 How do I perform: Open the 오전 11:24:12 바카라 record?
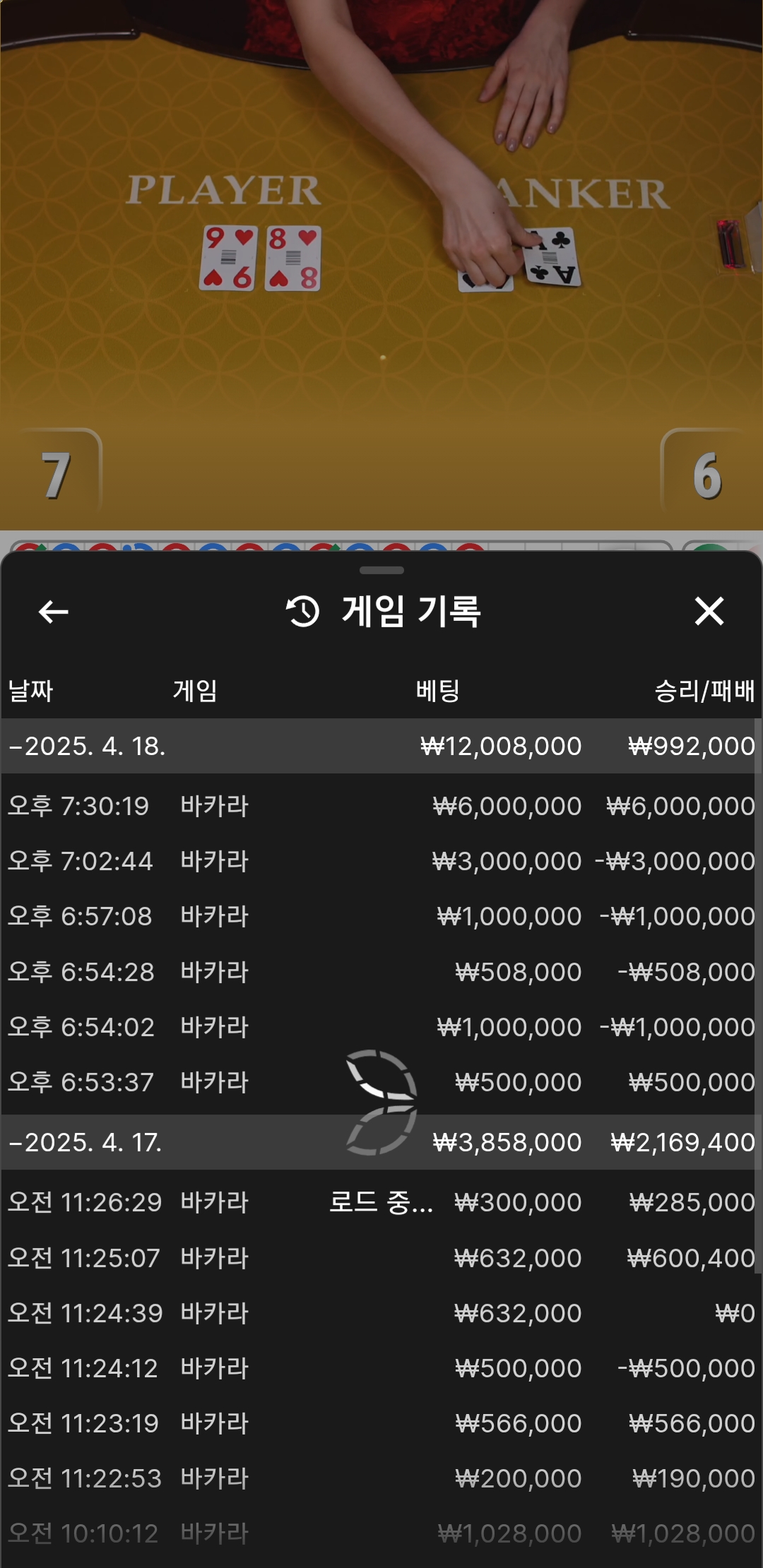[381, 1368]
